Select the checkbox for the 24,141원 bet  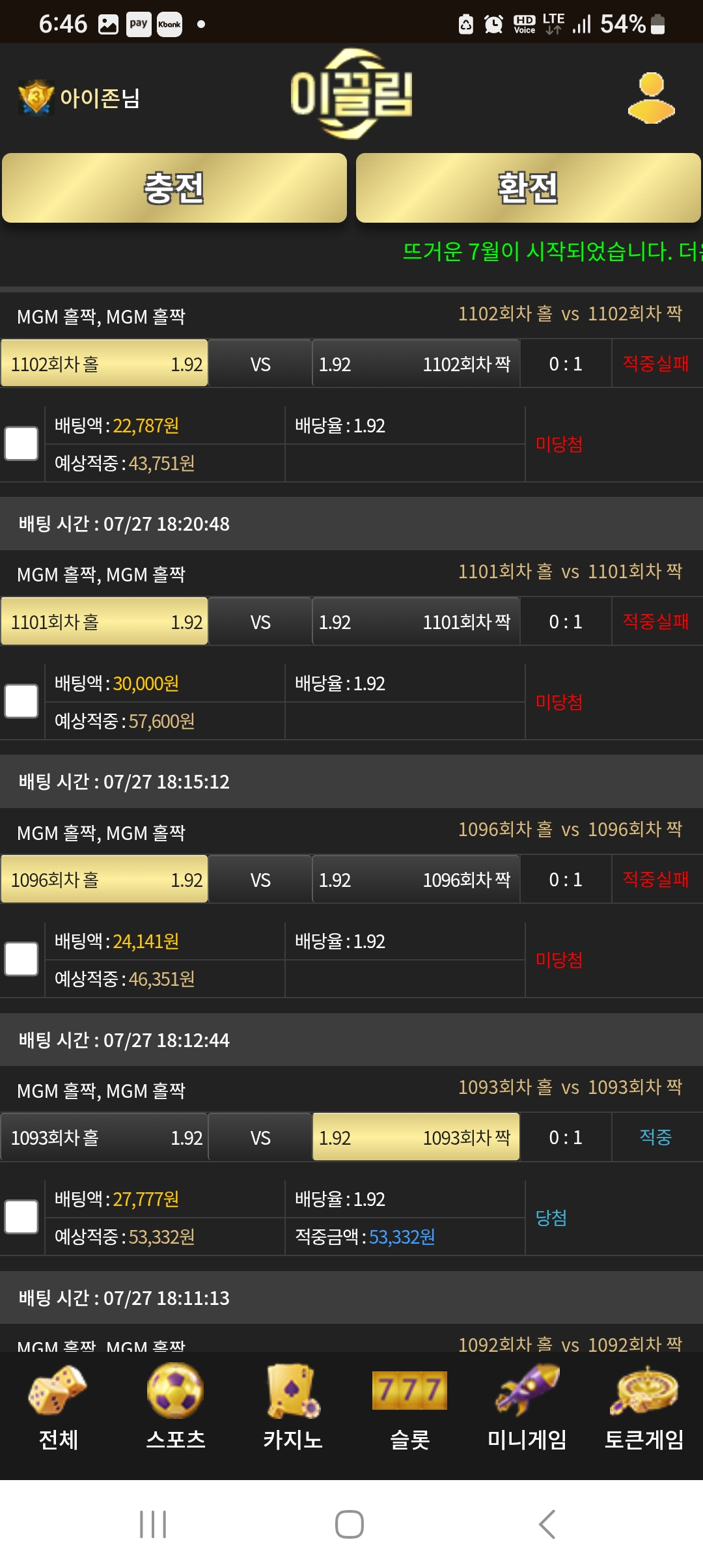tap(21, 959)
